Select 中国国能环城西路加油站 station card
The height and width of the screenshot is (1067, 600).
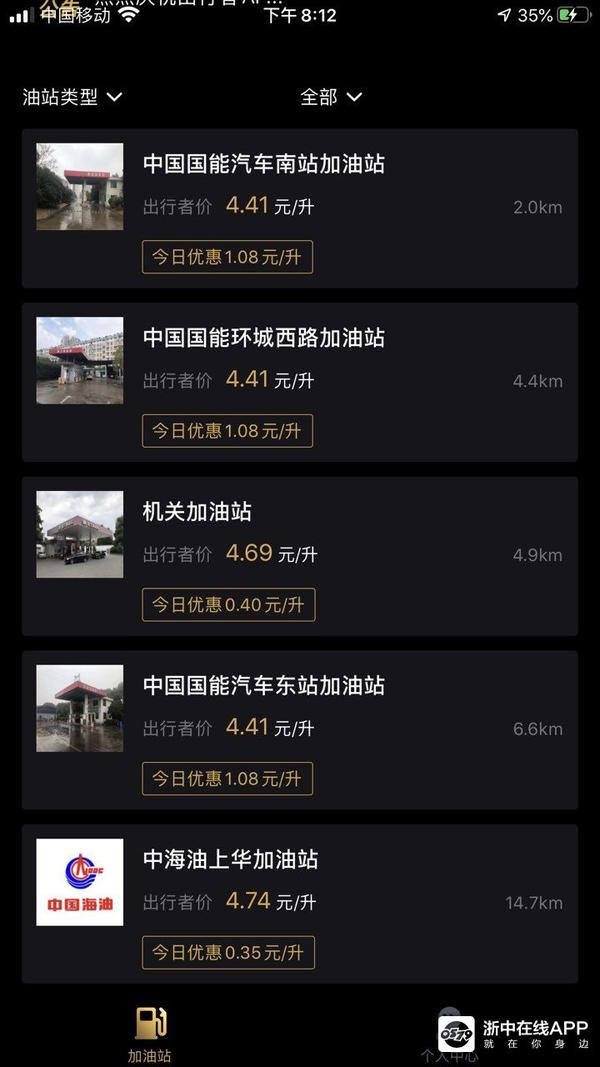click(x=300, y=382)
